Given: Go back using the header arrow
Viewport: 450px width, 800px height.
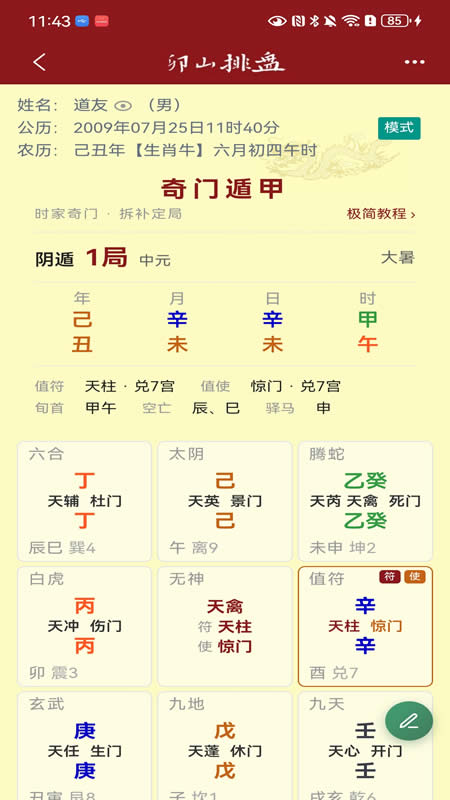Looking at the screenshot, I should [x=39, y=62].
